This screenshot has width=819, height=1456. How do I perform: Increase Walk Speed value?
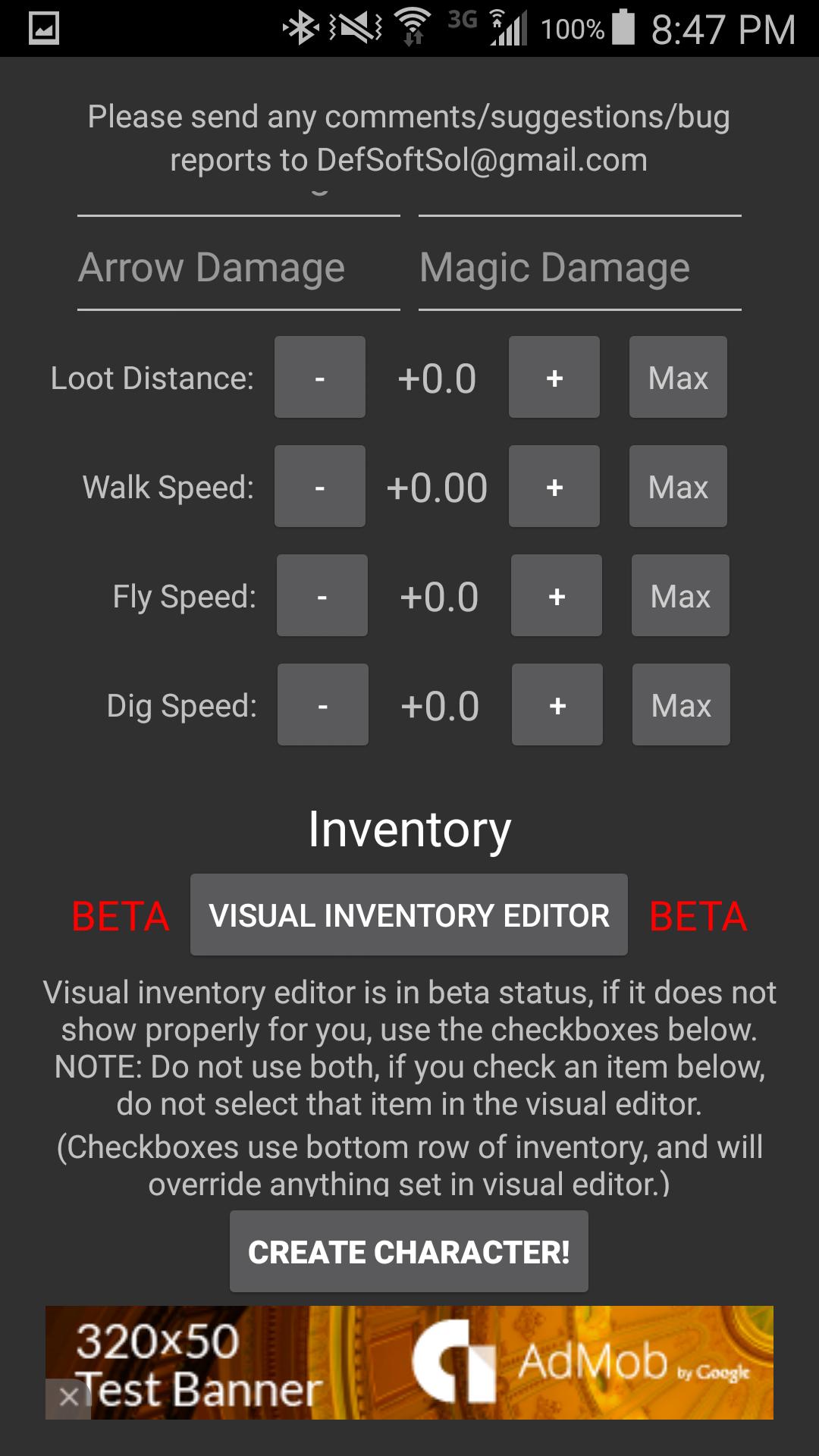(554, 486)
